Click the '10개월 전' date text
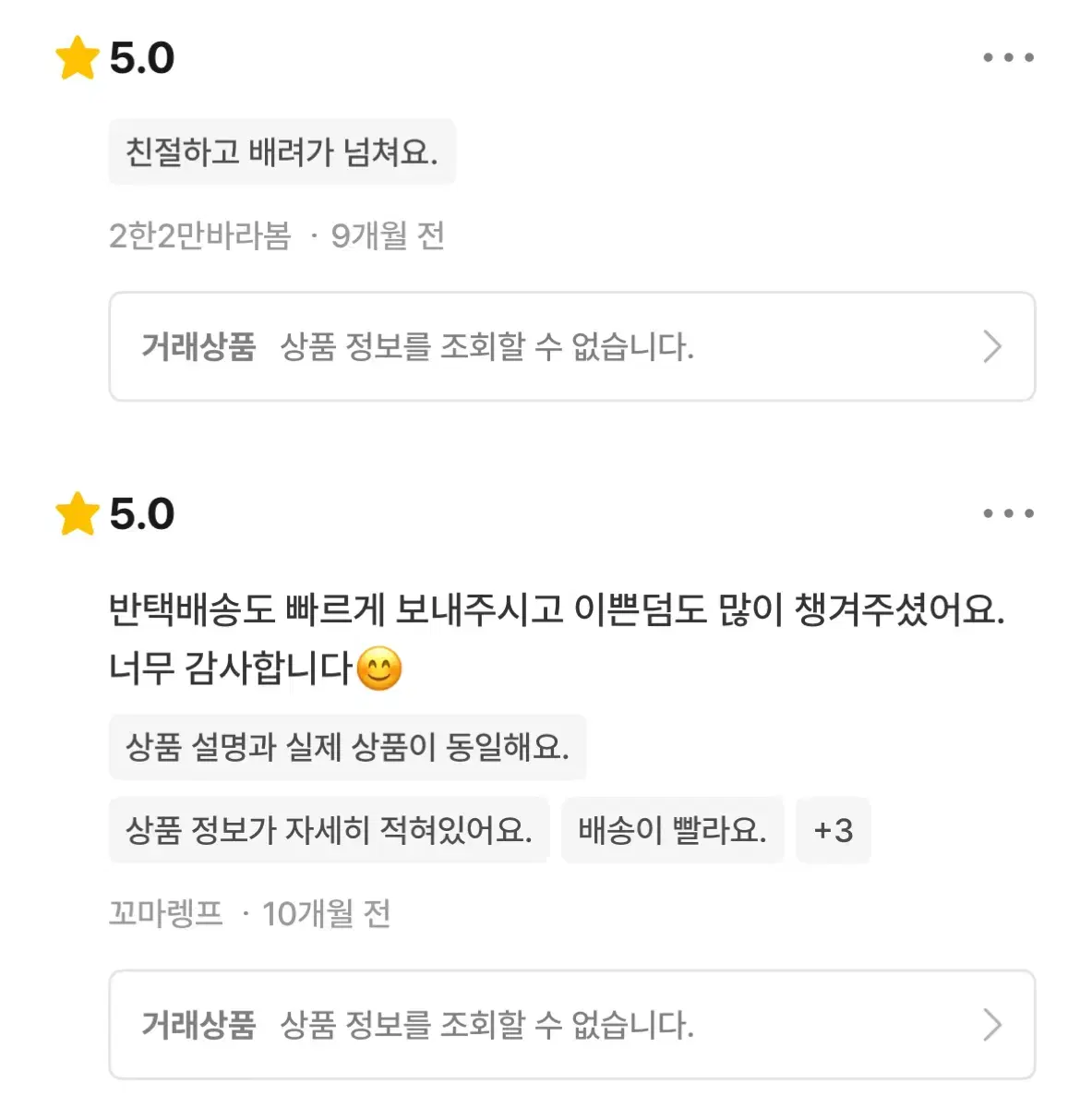The height and width of the screenshot is (1108, 1092). click(326, 915)
